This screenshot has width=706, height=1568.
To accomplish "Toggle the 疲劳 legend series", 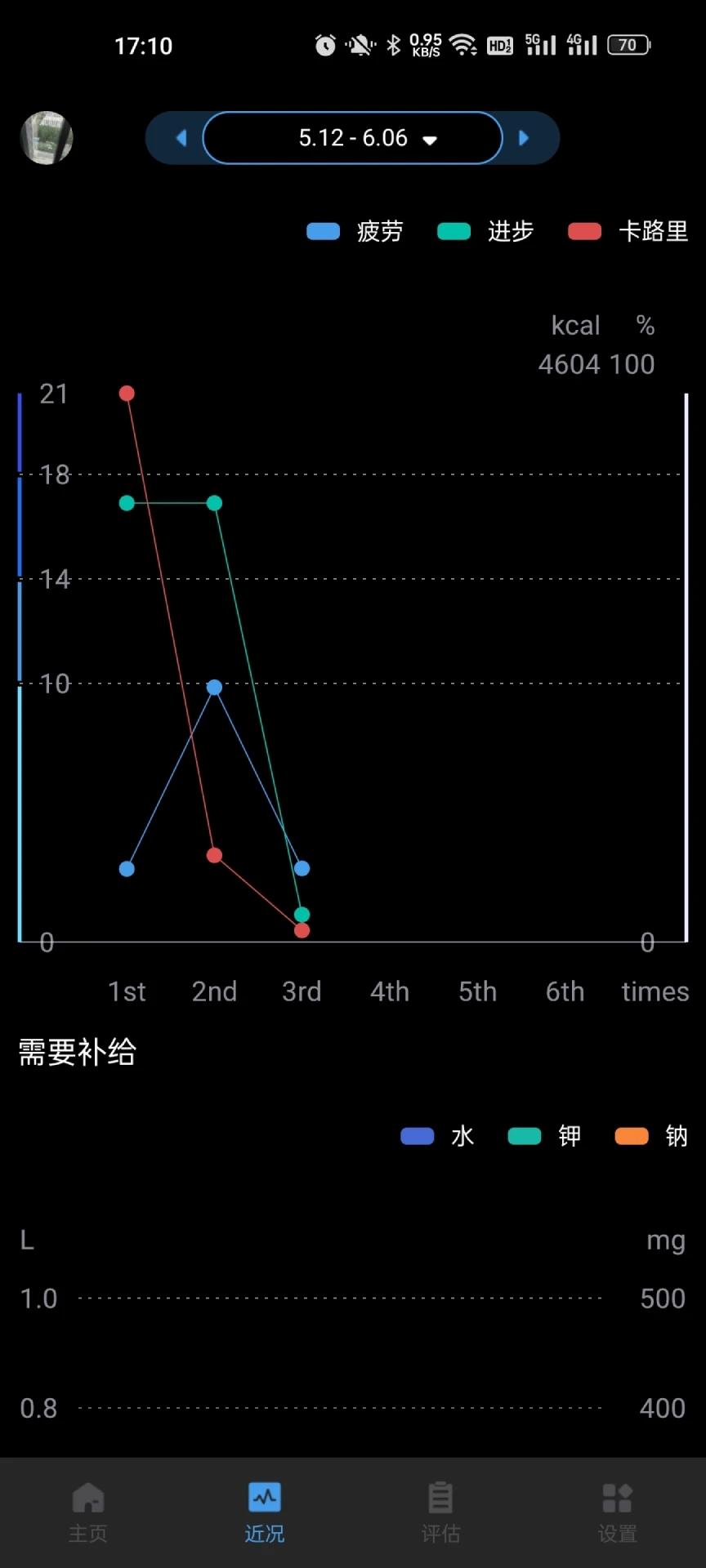I will coord(355,232).
